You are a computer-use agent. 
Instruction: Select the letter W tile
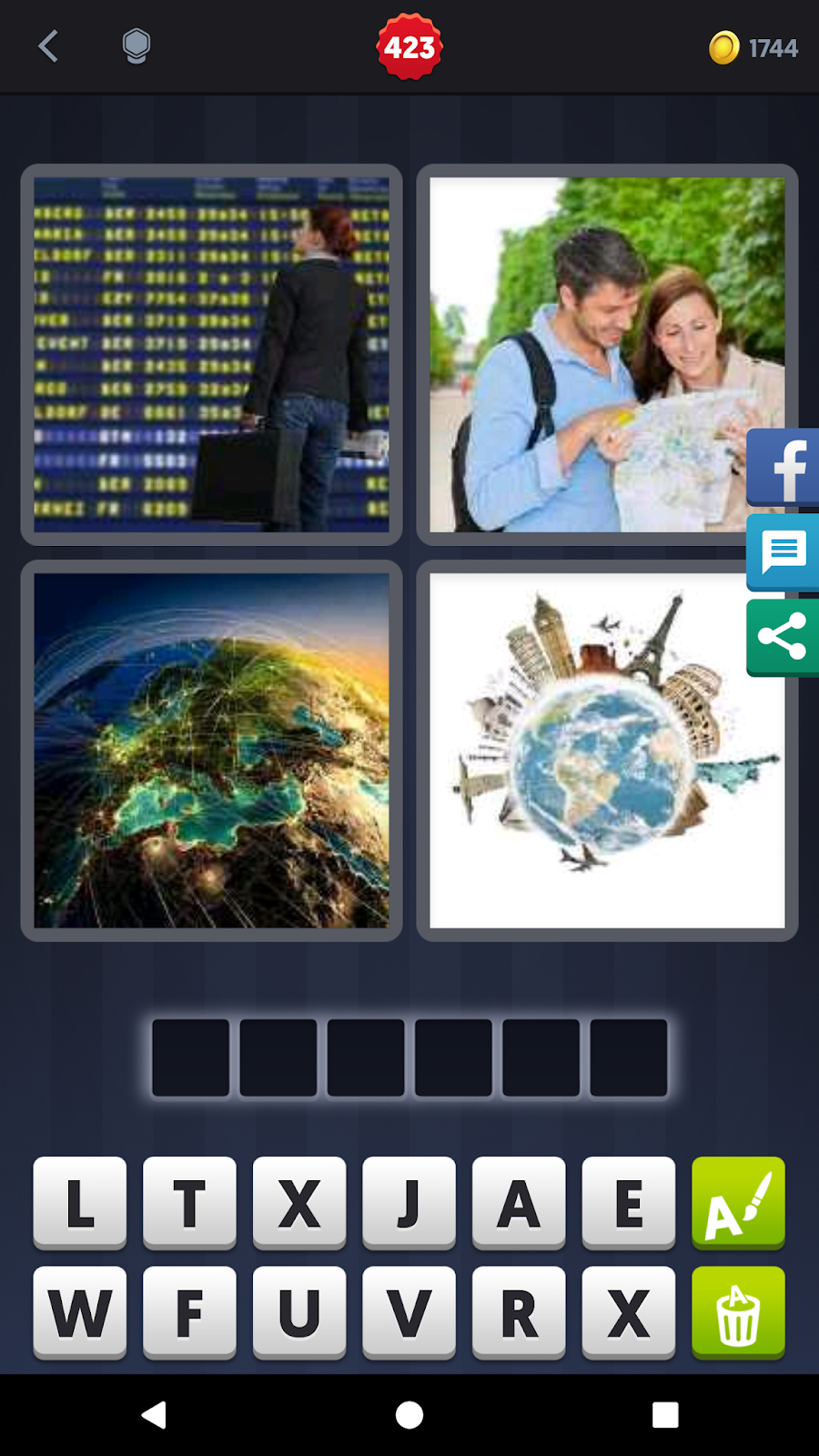[x=80, y=1311]
